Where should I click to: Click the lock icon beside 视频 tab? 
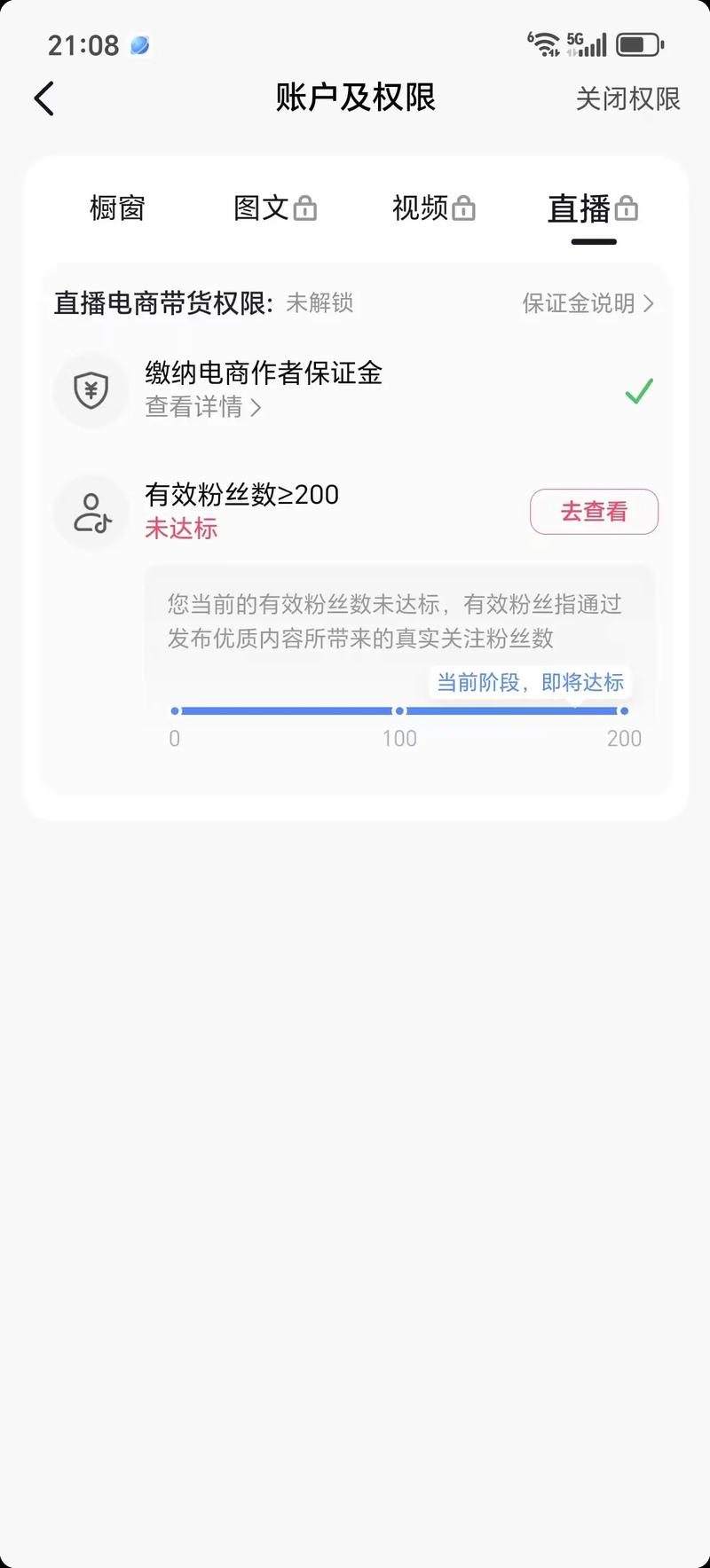464,208
